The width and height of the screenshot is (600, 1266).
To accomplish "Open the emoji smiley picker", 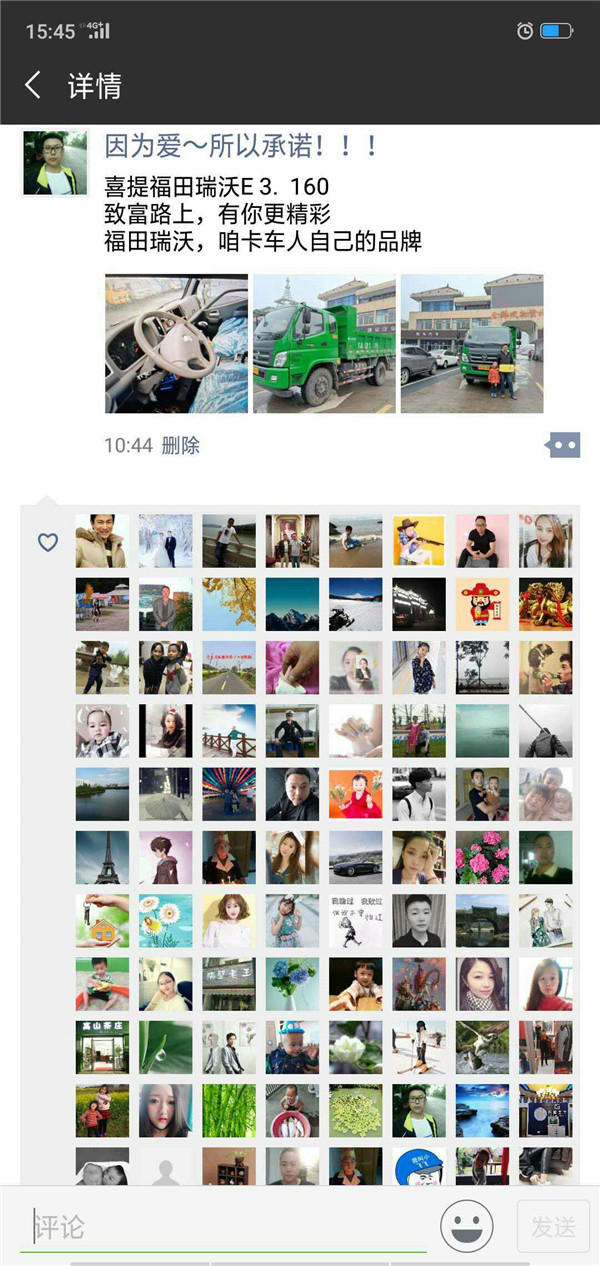I will point(467,1226).
